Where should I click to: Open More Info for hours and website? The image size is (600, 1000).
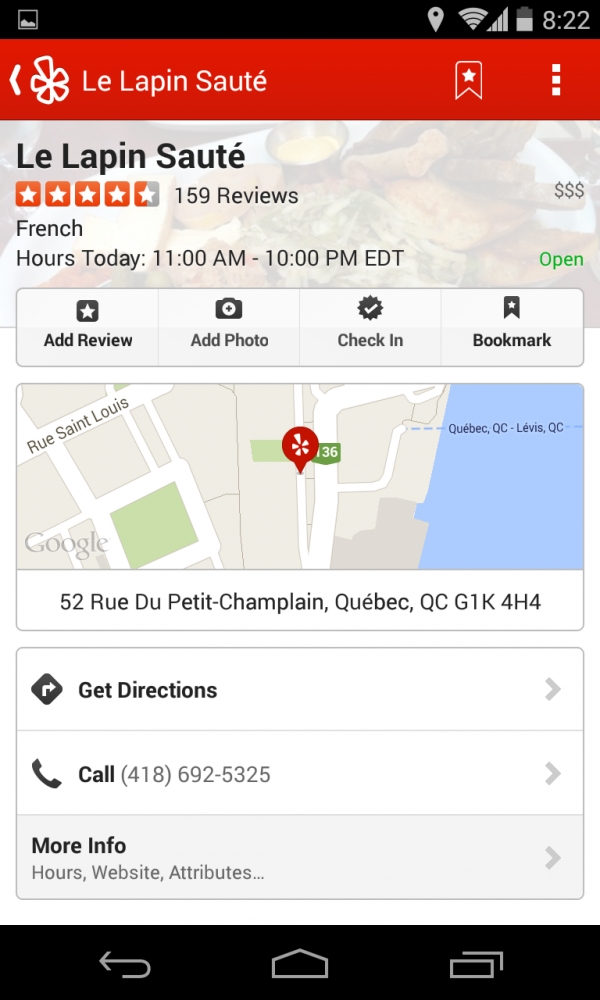[300, 858]
